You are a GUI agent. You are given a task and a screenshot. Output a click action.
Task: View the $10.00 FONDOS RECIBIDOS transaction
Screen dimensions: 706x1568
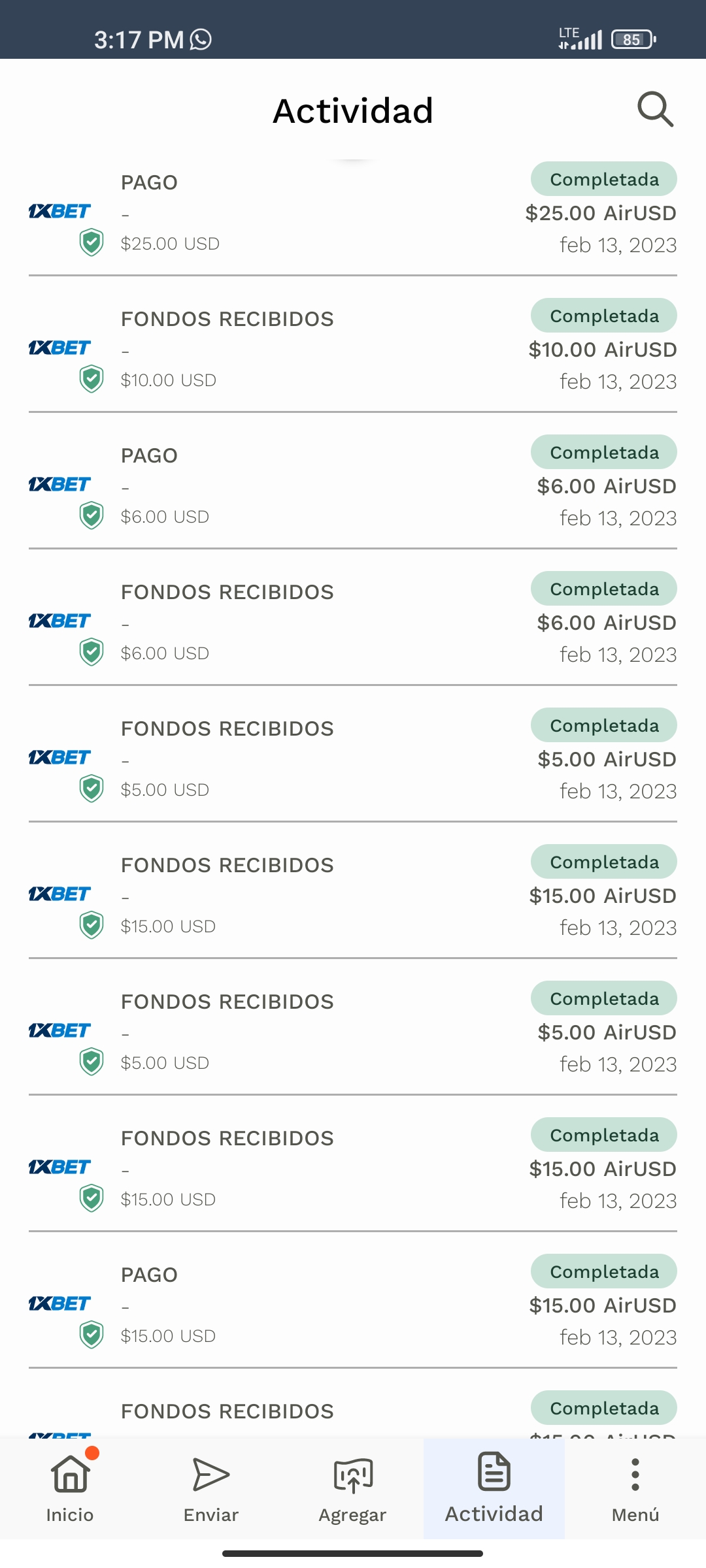353,350
